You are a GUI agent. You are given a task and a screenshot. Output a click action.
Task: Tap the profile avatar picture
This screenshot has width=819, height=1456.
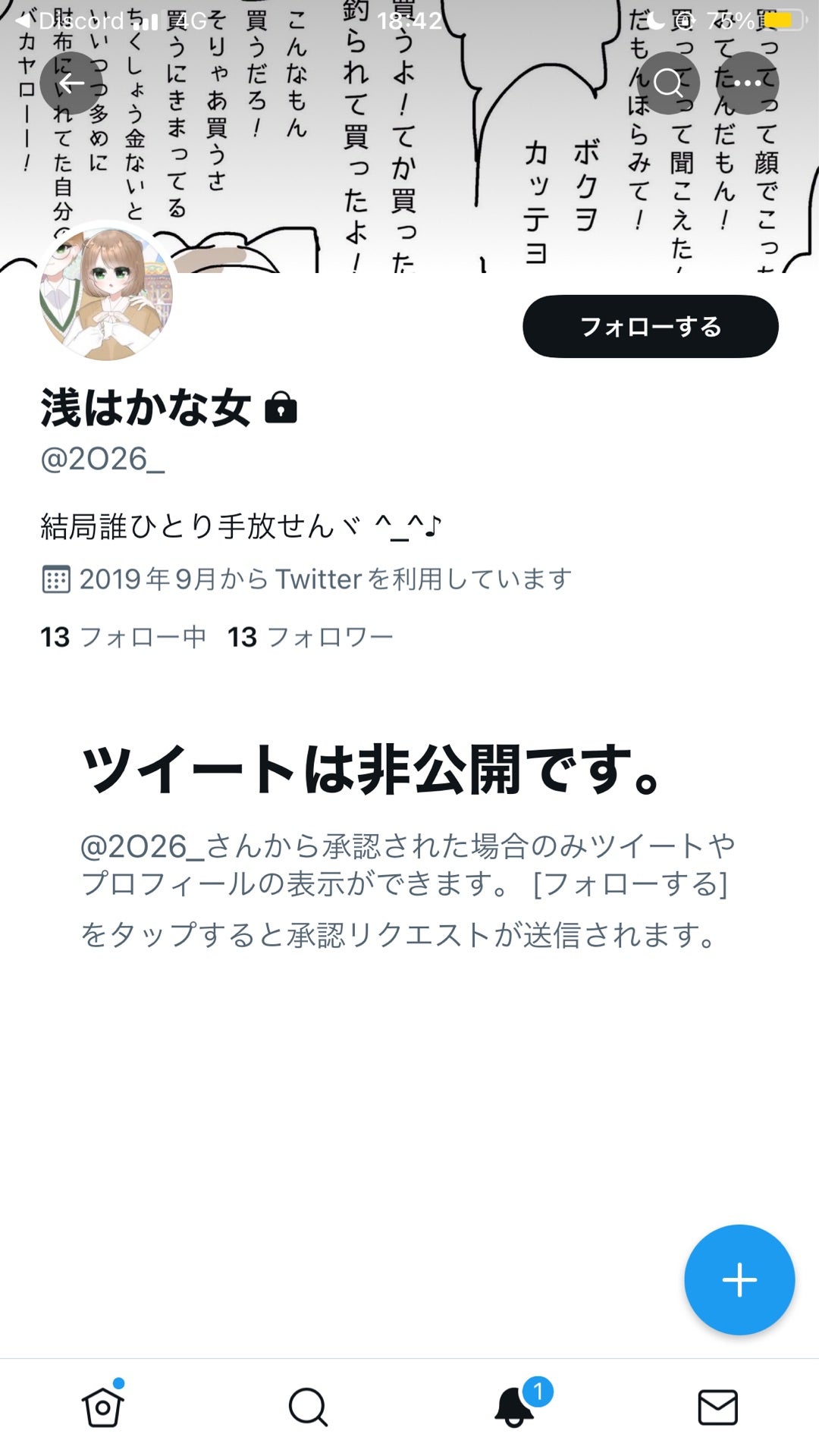(x=106, y=292)
